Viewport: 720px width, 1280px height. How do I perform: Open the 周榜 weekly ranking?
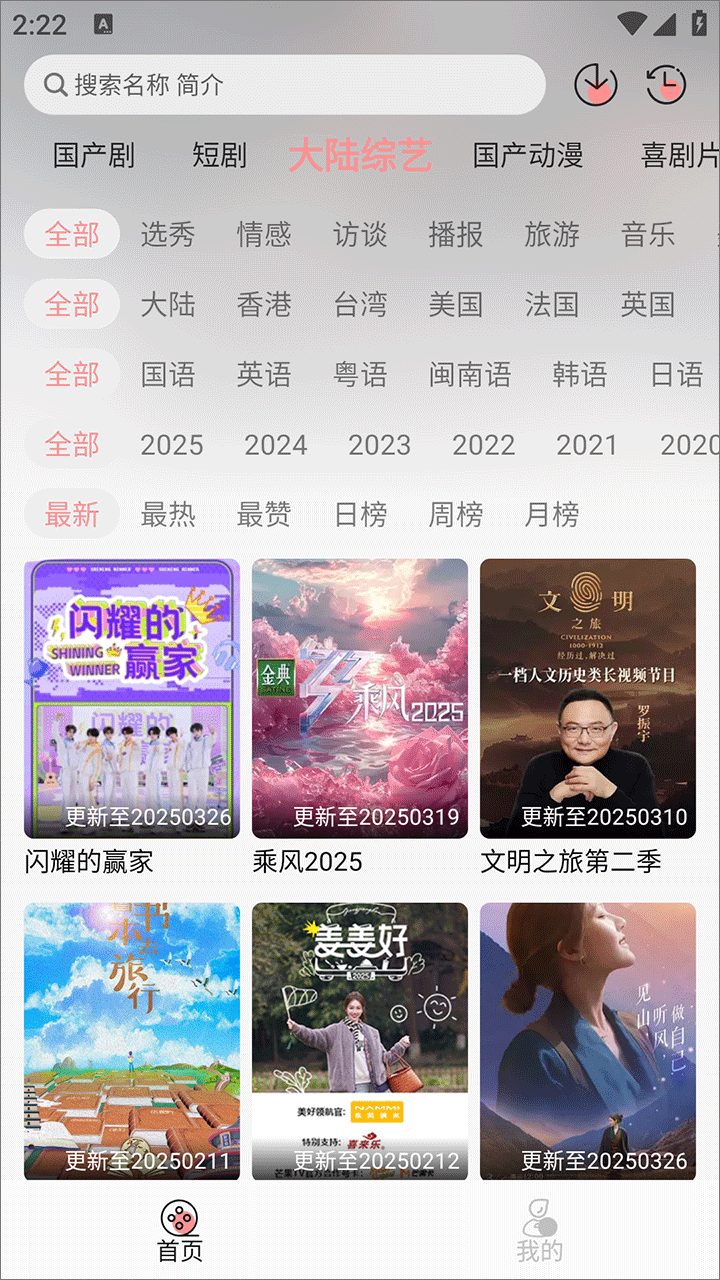[455, 513]
